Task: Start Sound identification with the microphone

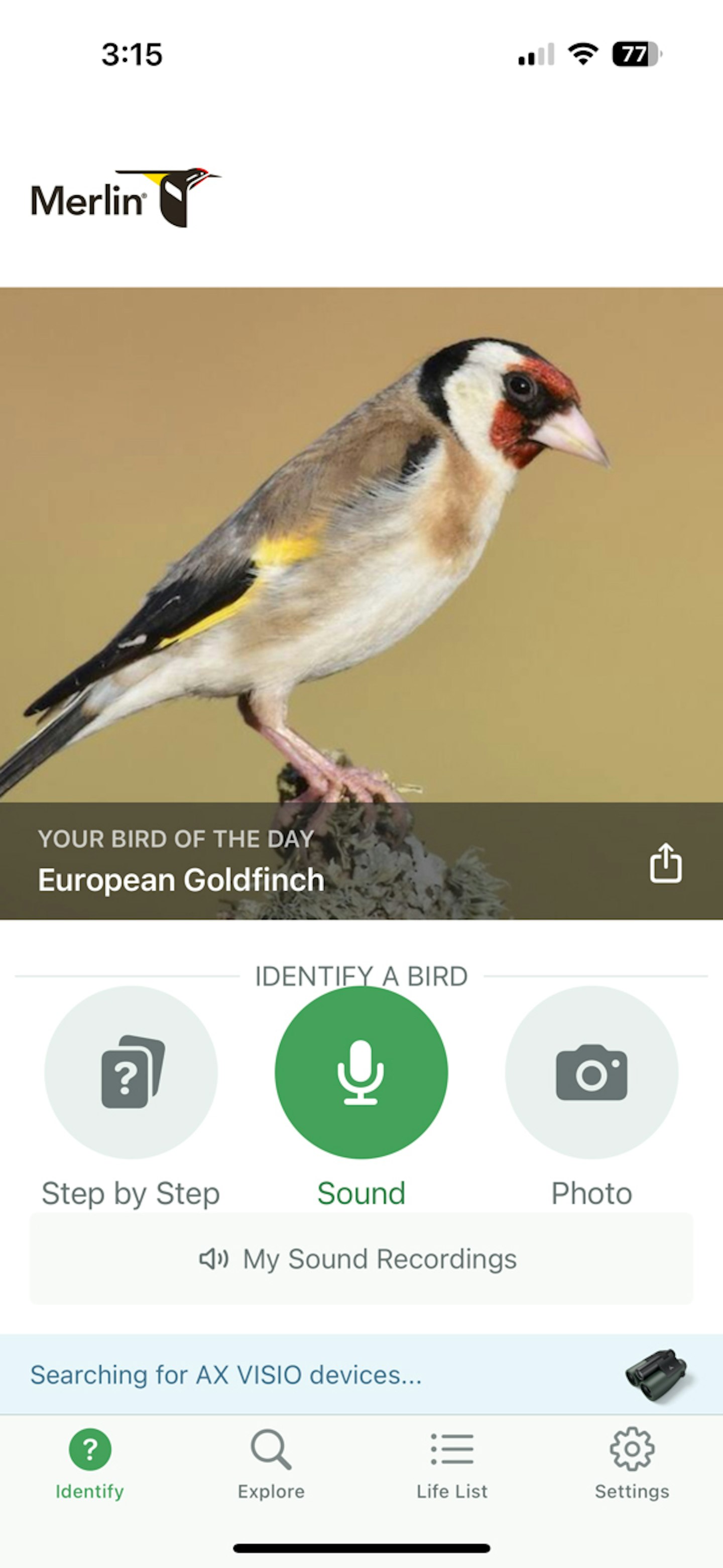Action: 361,1072
